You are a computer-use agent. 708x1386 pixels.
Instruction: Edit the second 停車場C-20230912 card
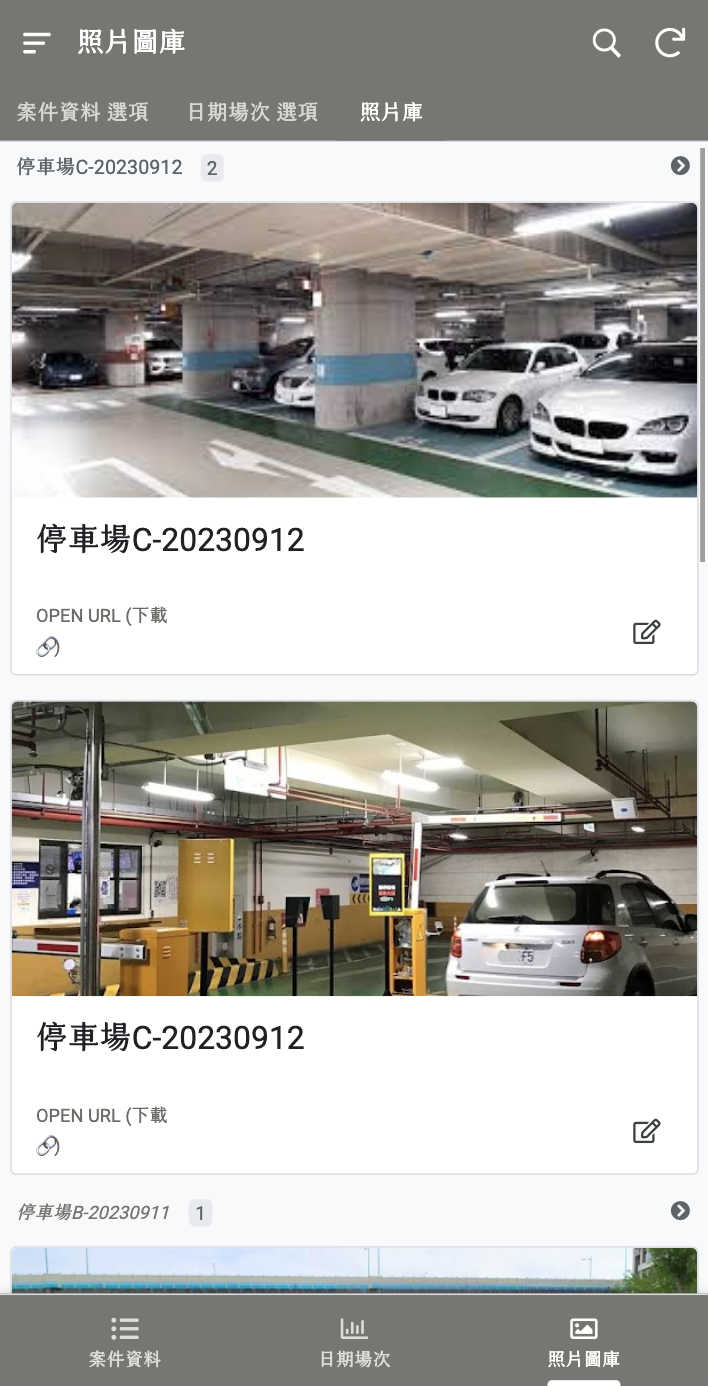[647, 1131]
